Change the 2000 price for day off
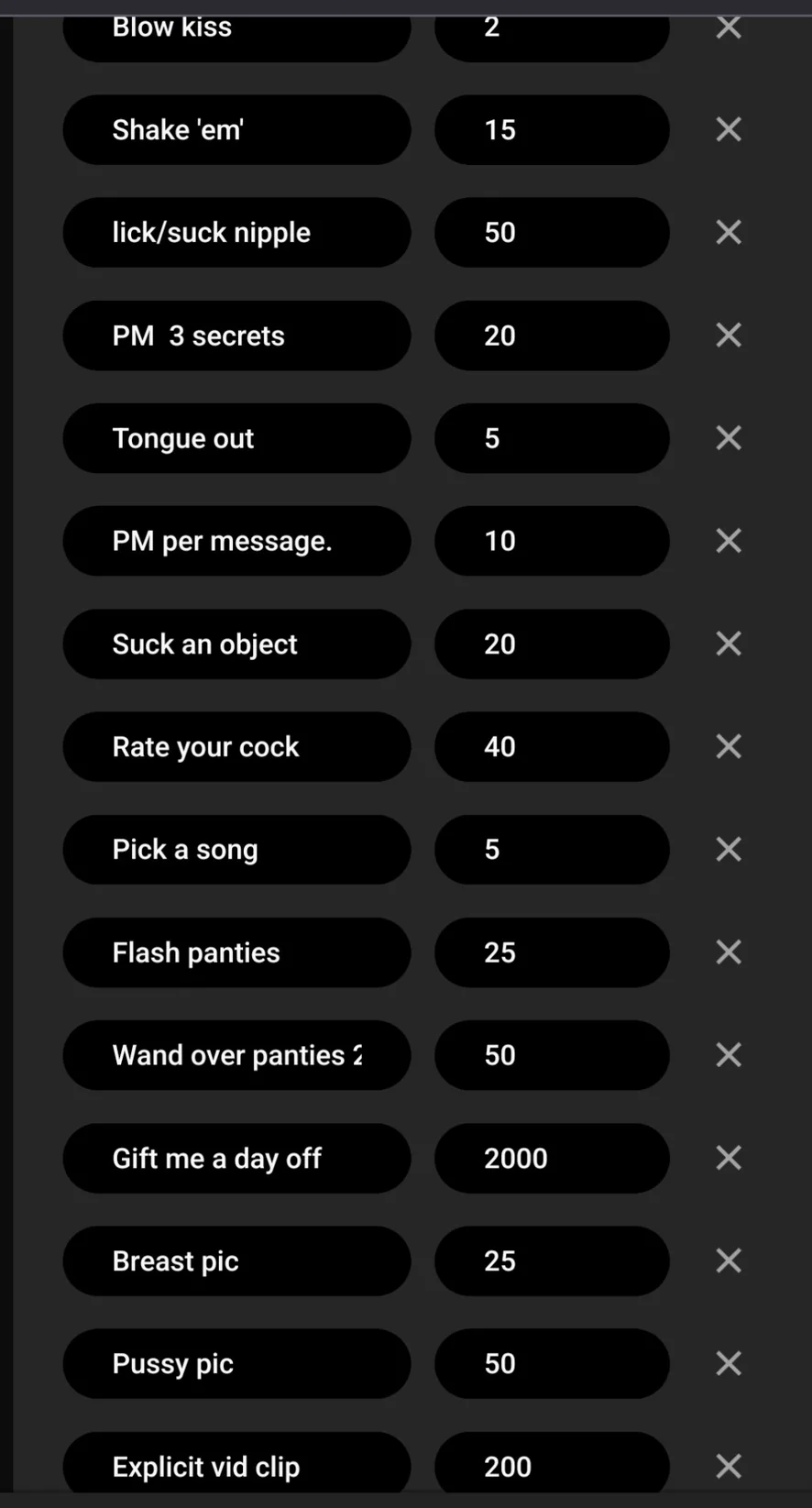 [x=551, y=1158]
